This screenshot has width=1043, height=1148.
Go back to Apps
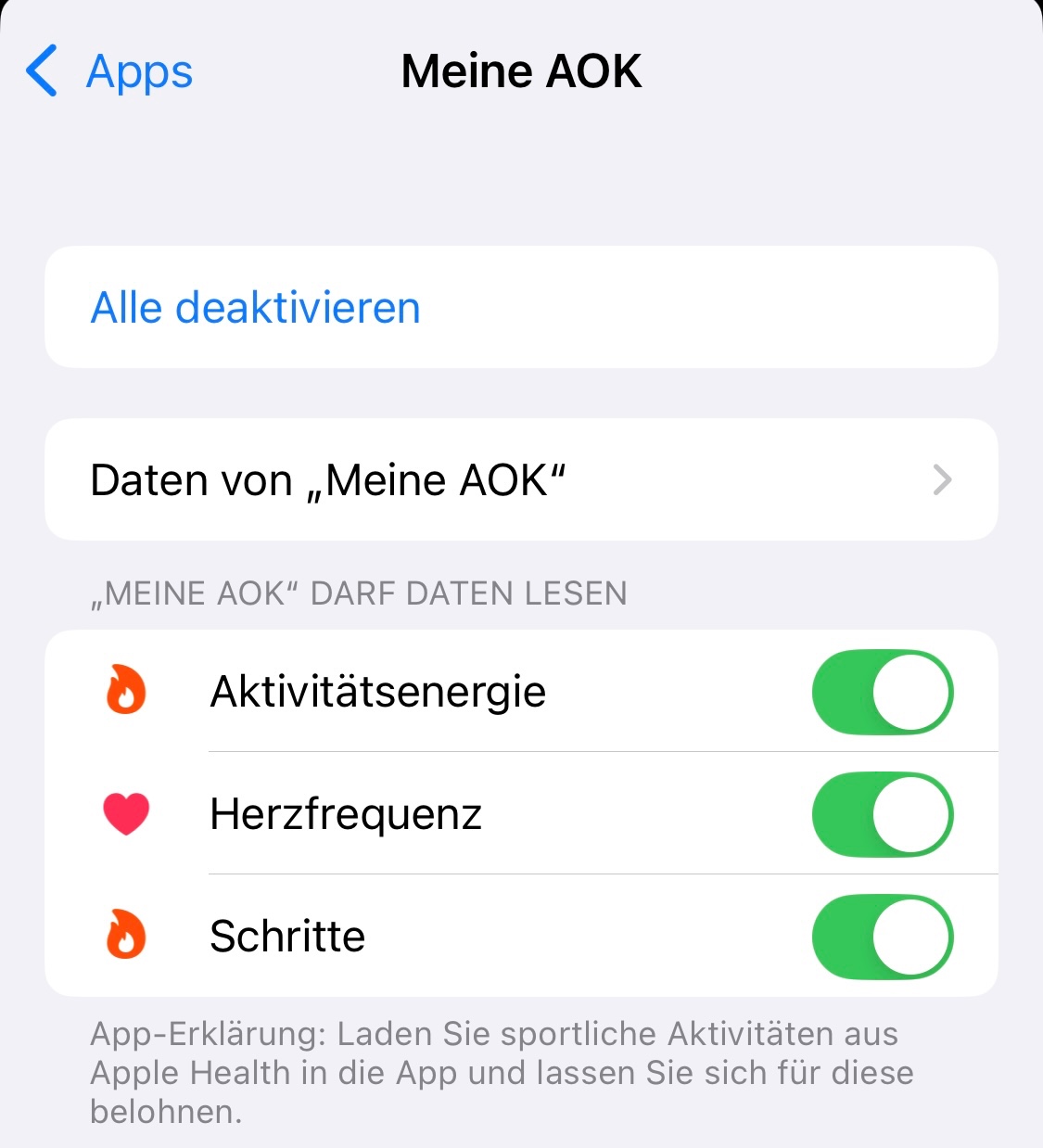[109, 71]
